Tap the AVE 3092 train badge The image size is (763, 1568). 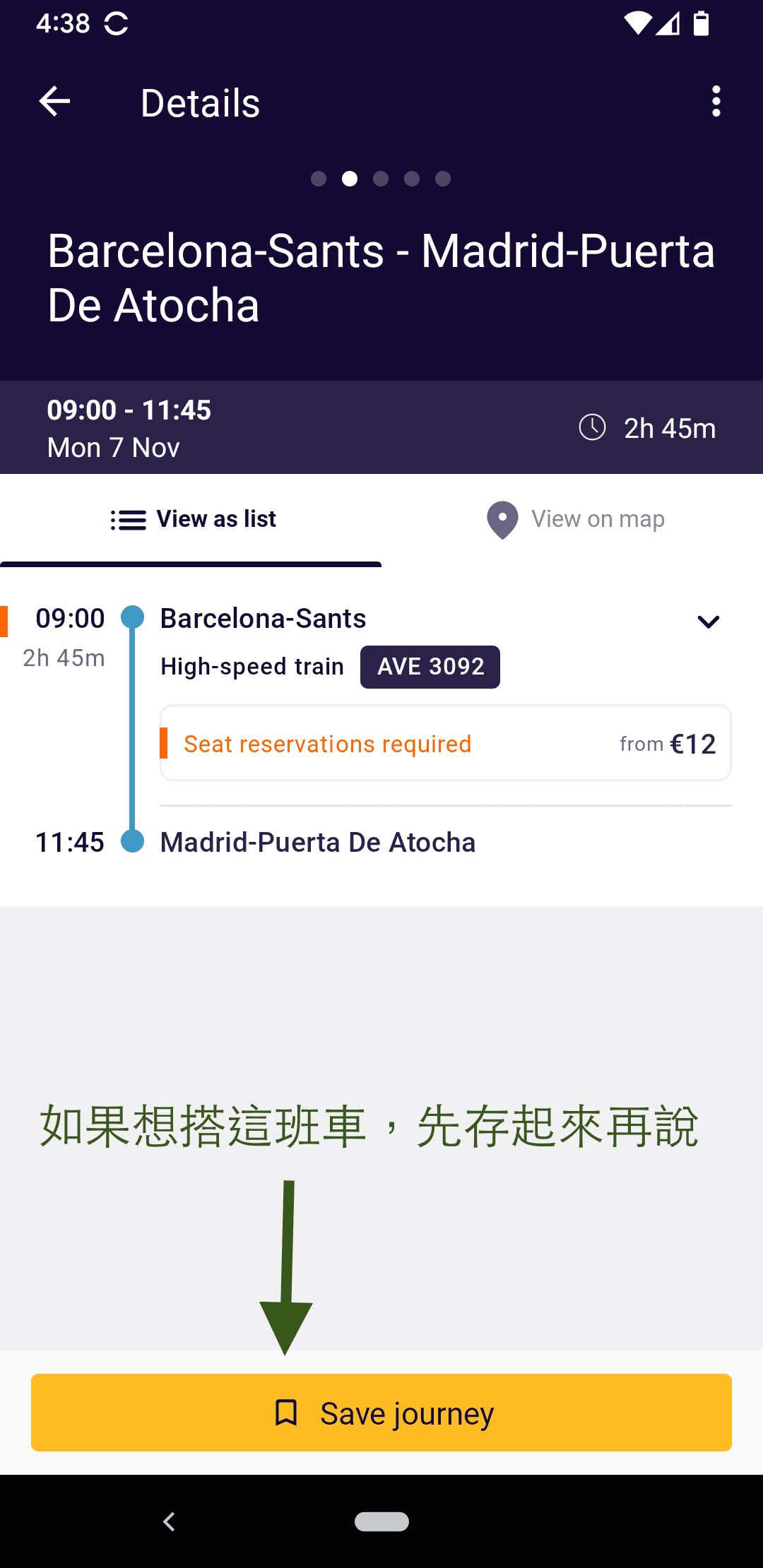tap(430, 666)
